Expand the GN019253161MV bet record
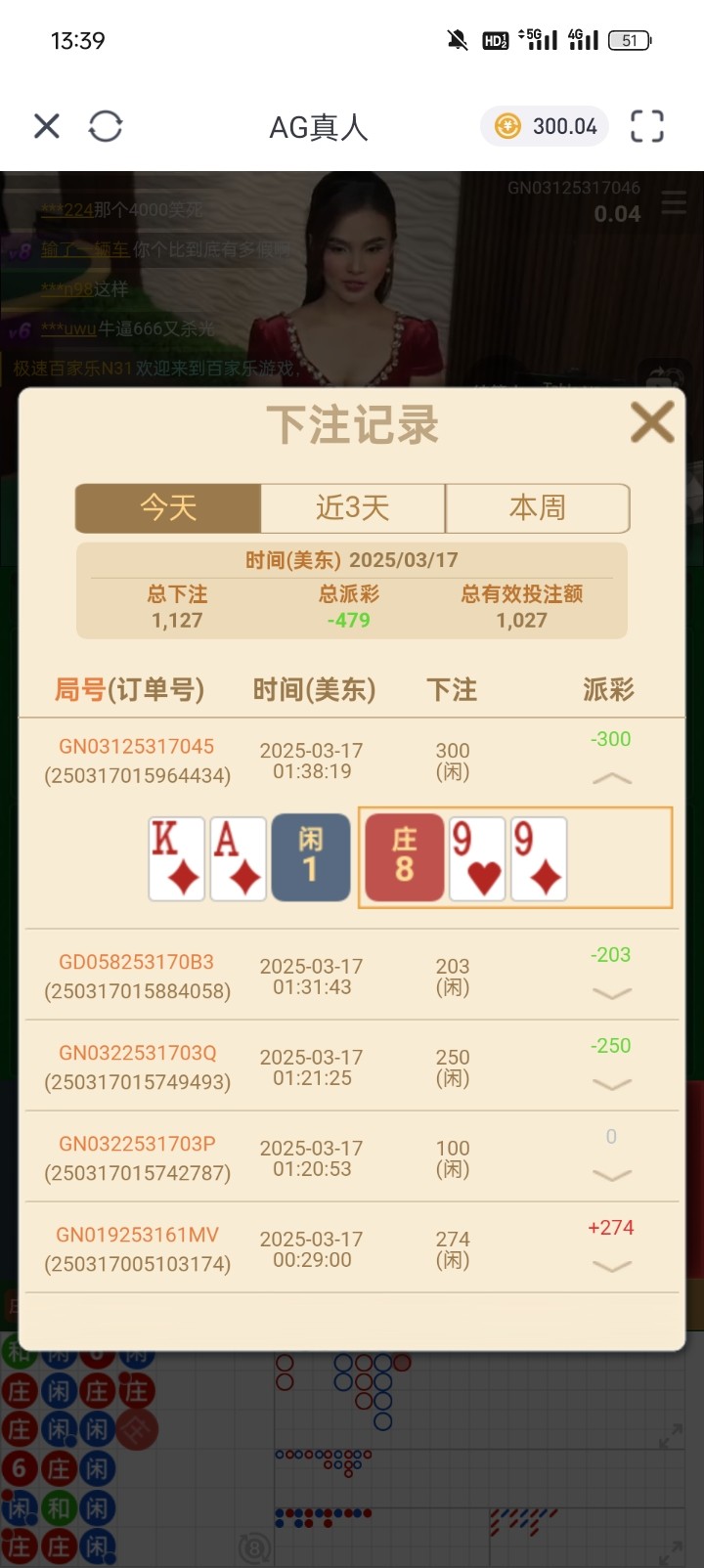Screen dimensions: 704x1568 (x=612, y=1266)
